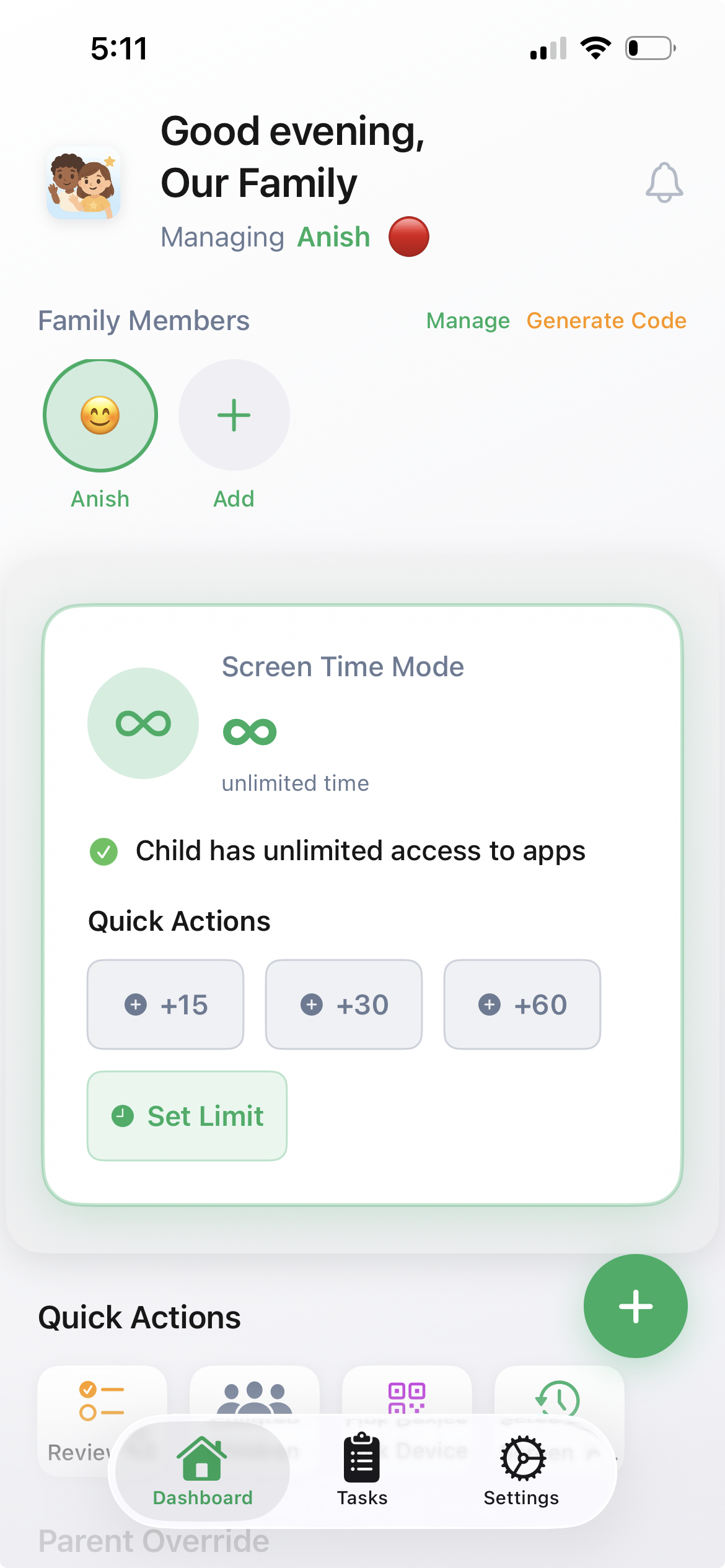Select family member Anish

click(x=100, y=416)
